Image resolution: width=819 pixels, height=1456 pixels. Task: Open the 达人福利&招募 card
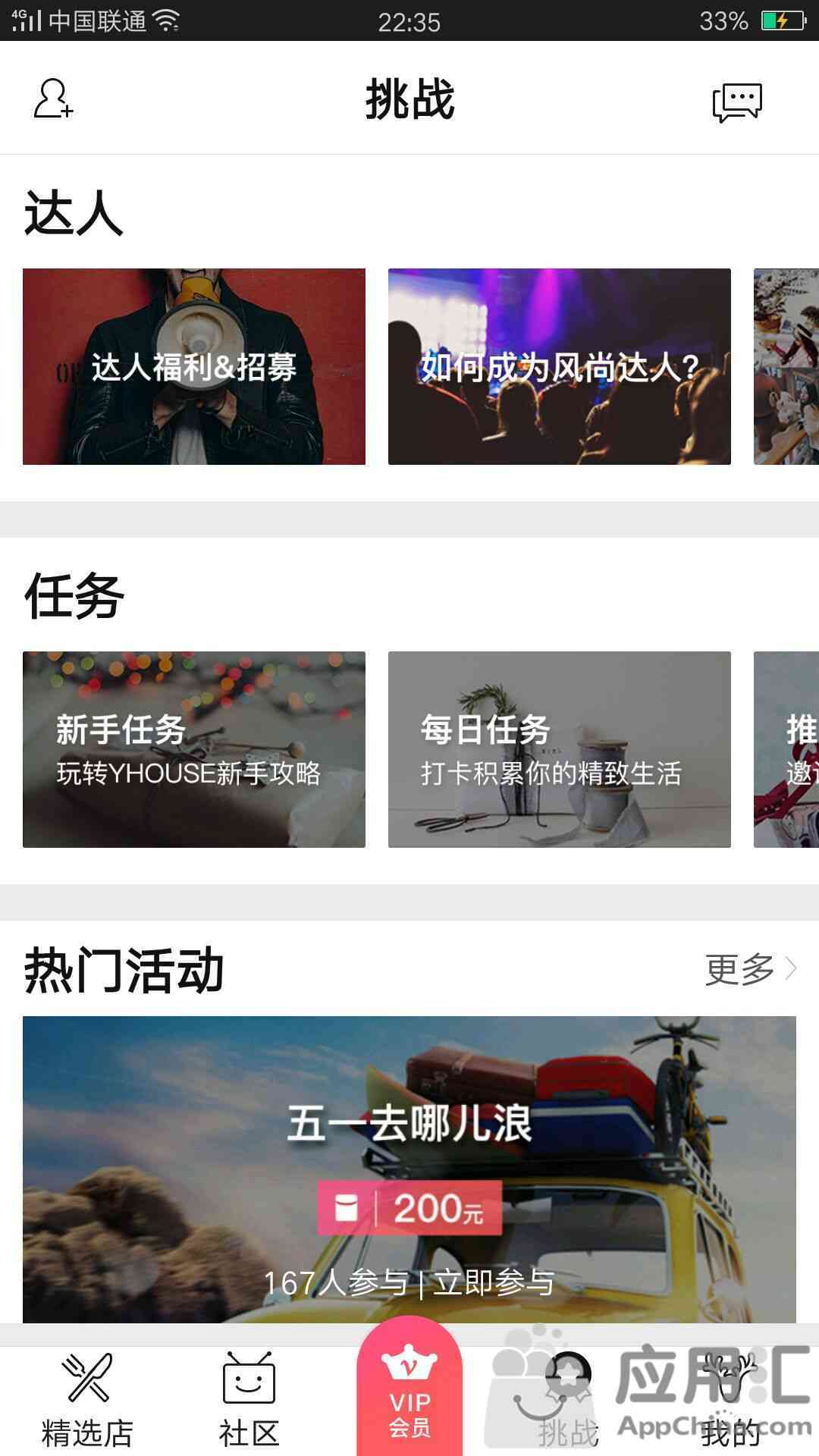pos(194,366)
